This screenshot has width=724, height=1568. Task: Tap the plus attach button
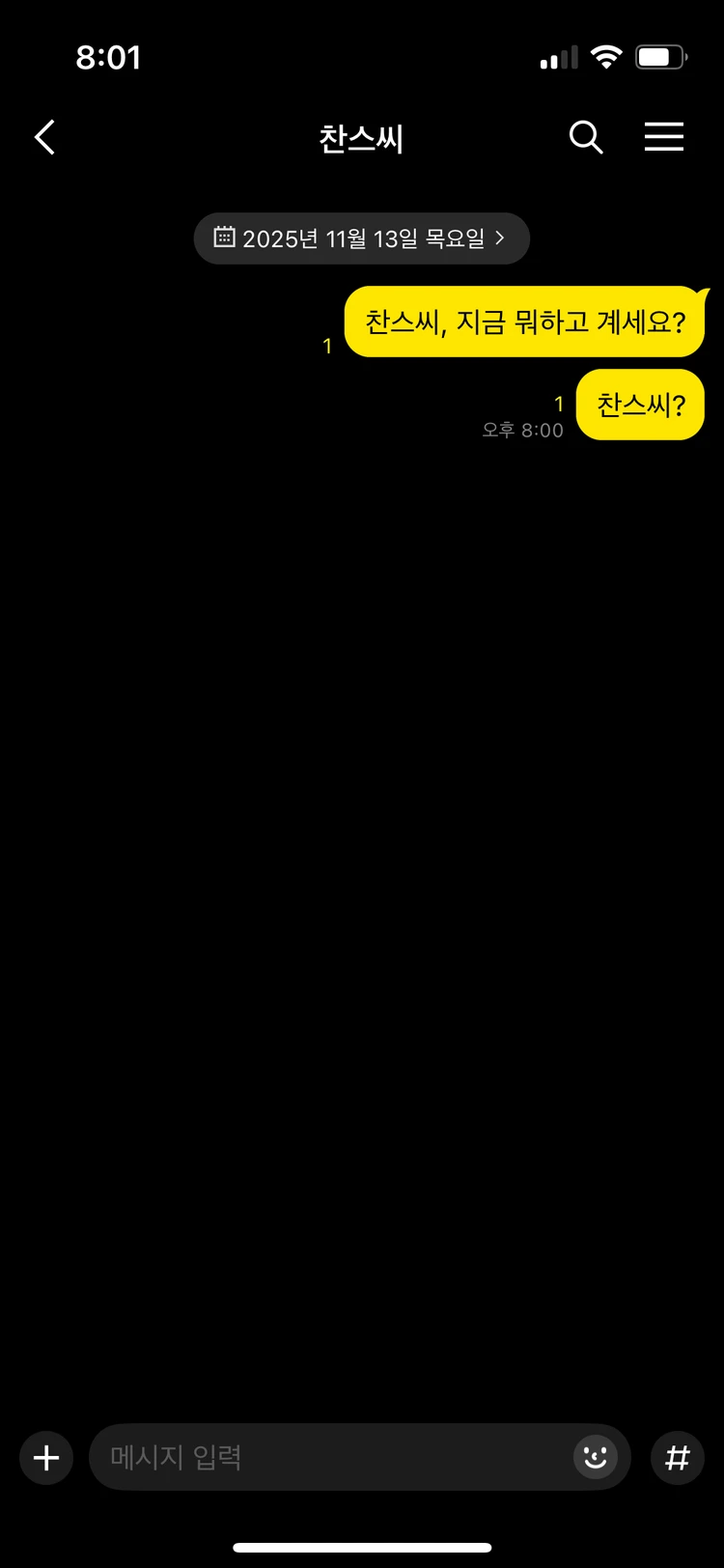[x=46, y=1457]
